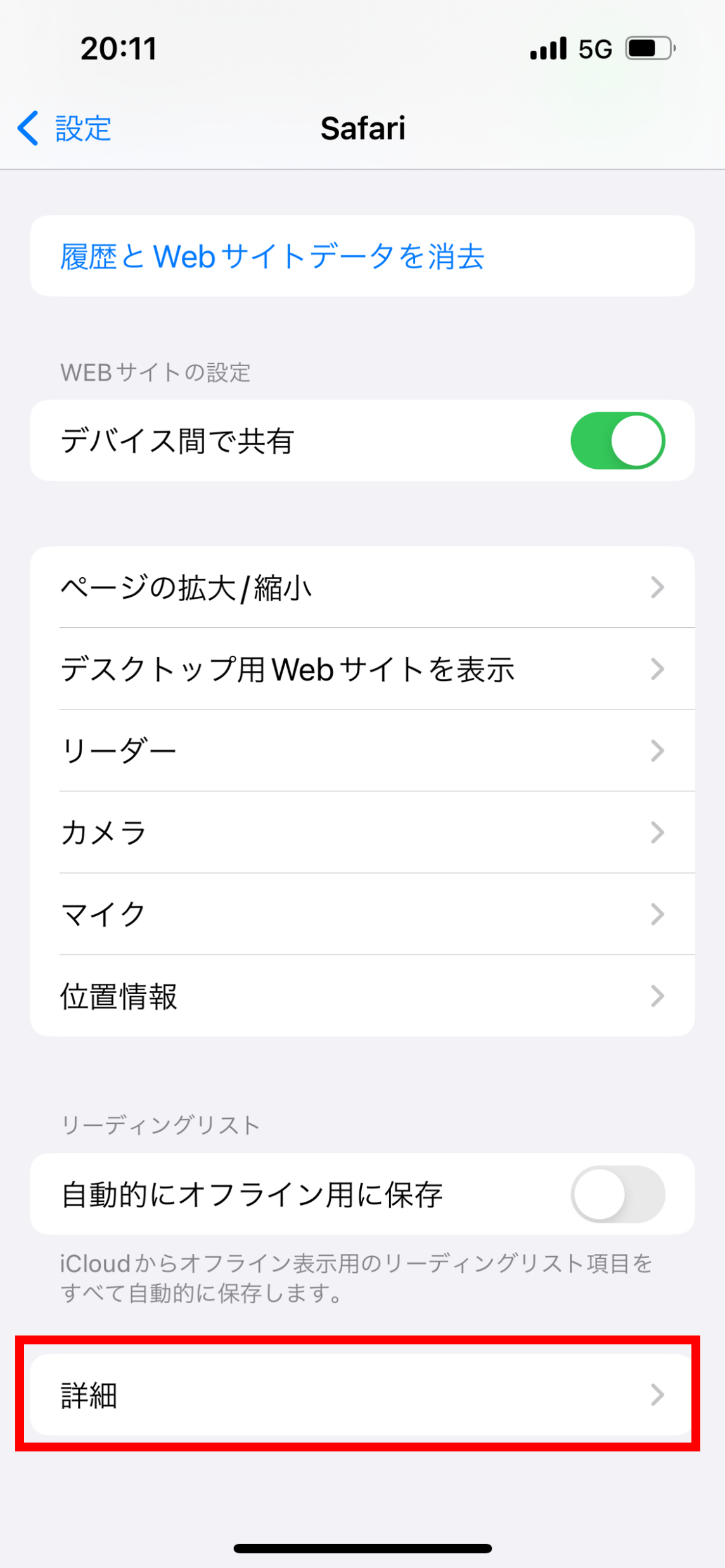Go back to 設定

pyautogui.click(x=65, y=129)
